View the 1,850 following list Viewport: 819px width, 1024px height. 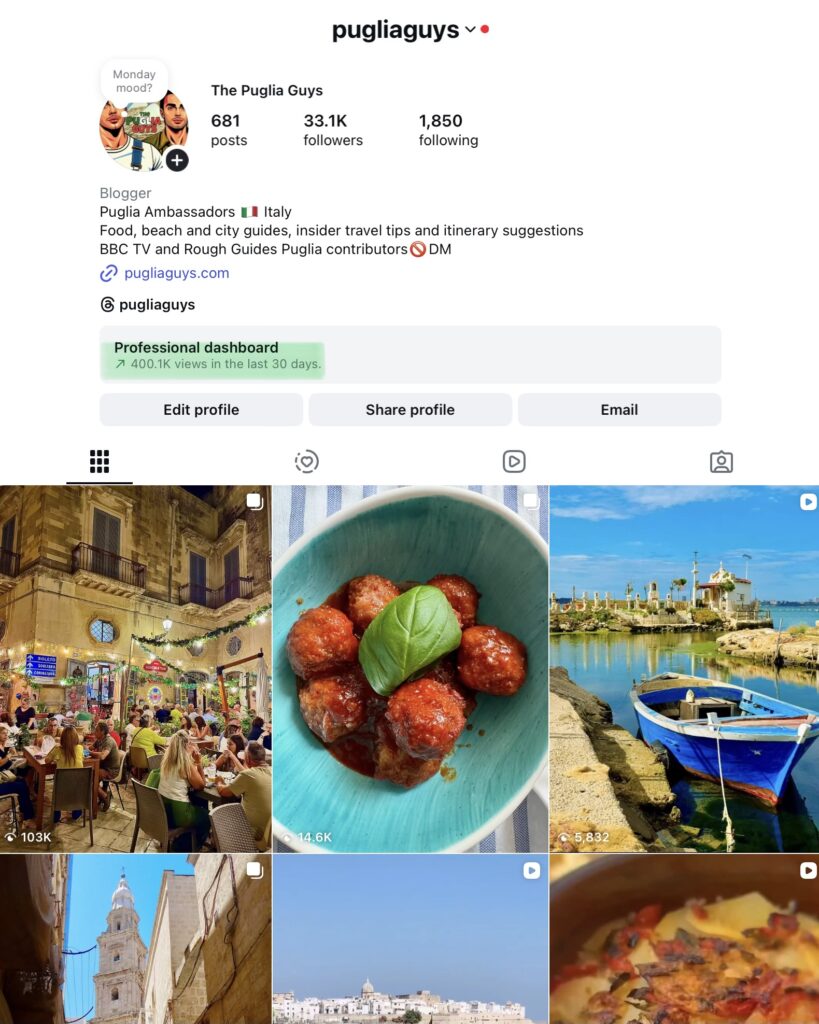(448, 130)
